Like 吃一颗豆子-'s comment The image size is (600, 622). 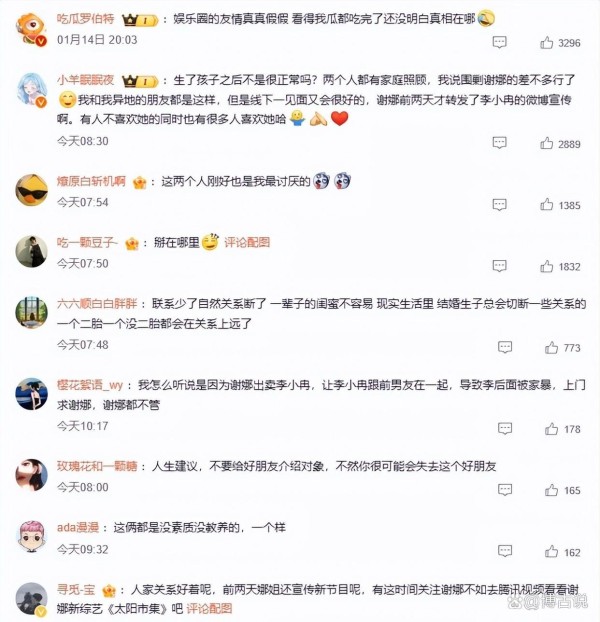546,267
